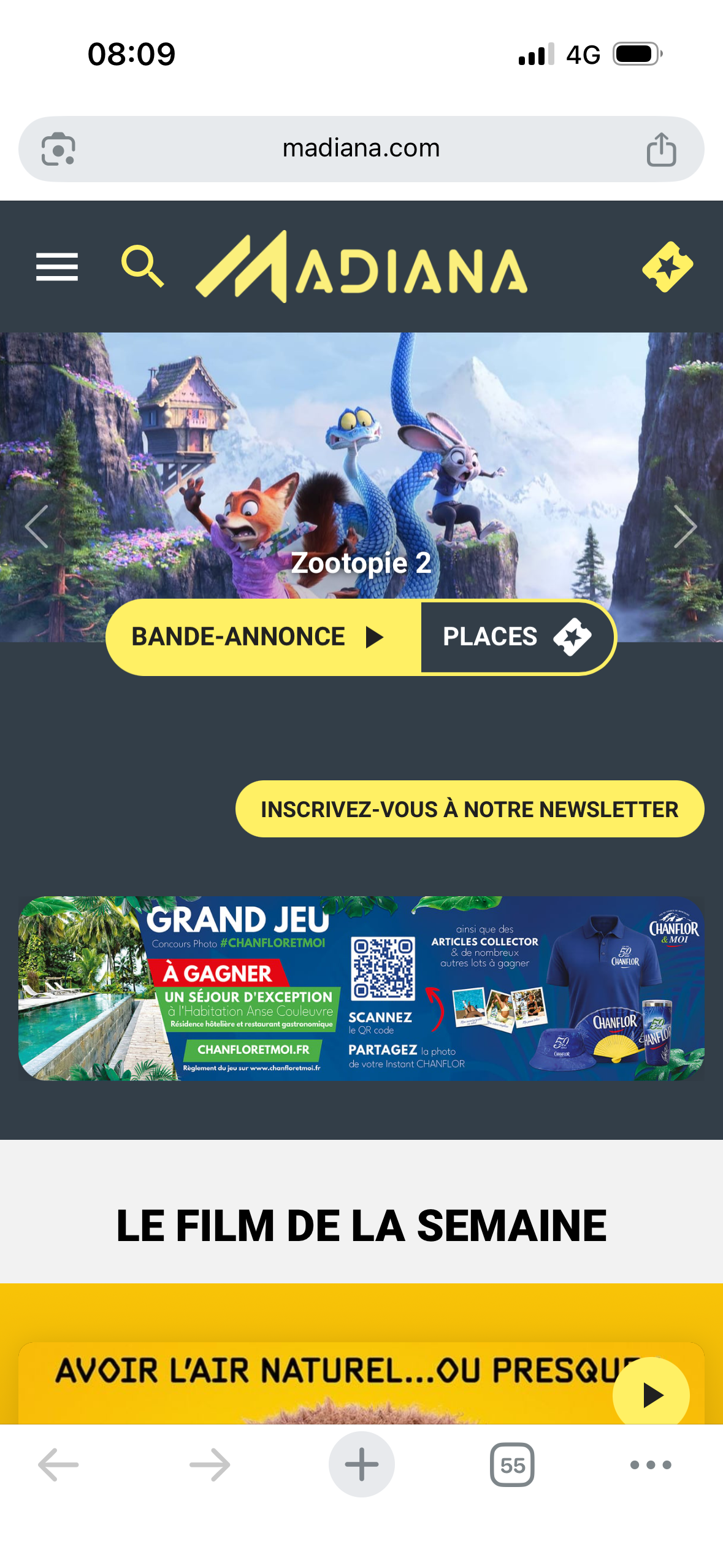Image resolution: width=723 pixels, height=1568 pixels.
Task: Open the site search magnifier
Action: coord(142,266)
